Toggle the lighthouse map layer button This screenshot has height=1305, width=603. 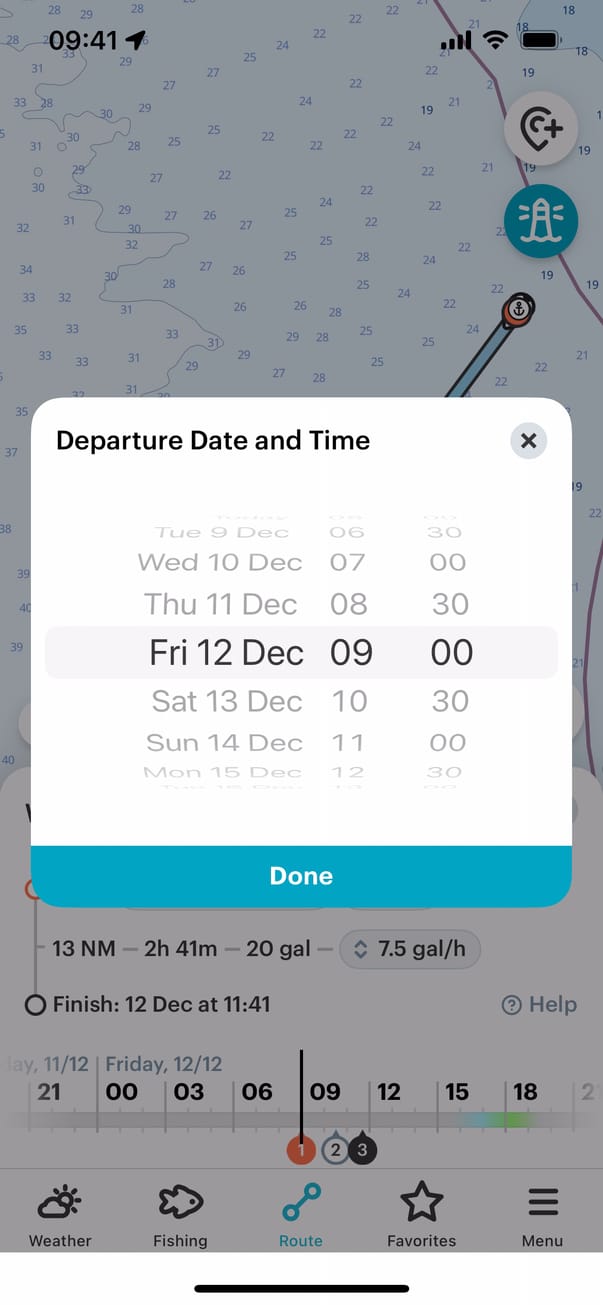click(x=541, y=221)
